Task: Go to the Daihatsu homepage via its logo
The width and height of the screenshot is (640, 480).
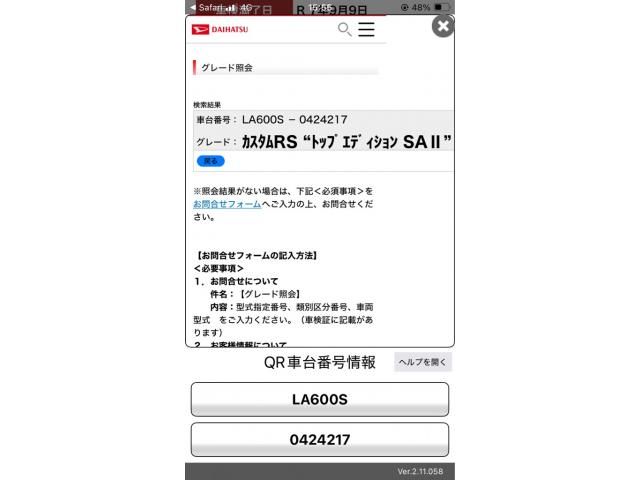Action: tap(220, 30)
